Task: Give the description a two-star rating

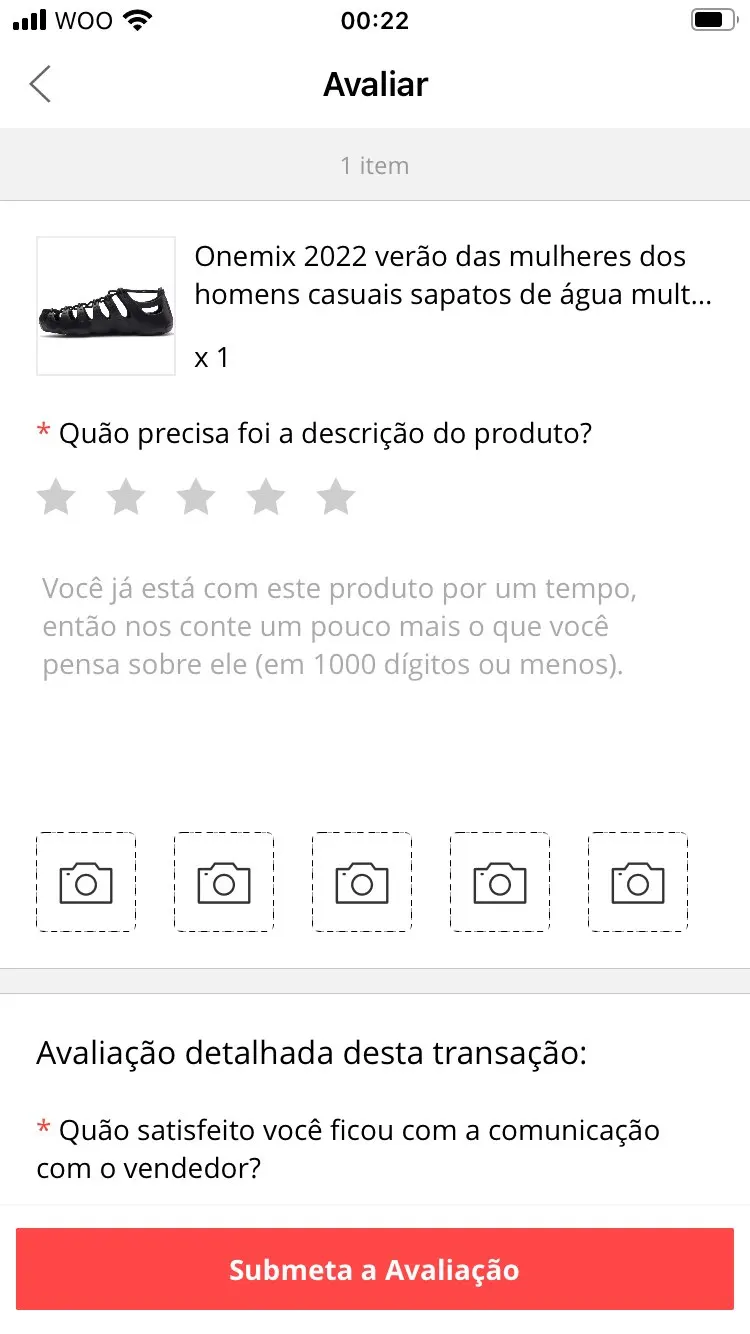Action: click(126, 497)
